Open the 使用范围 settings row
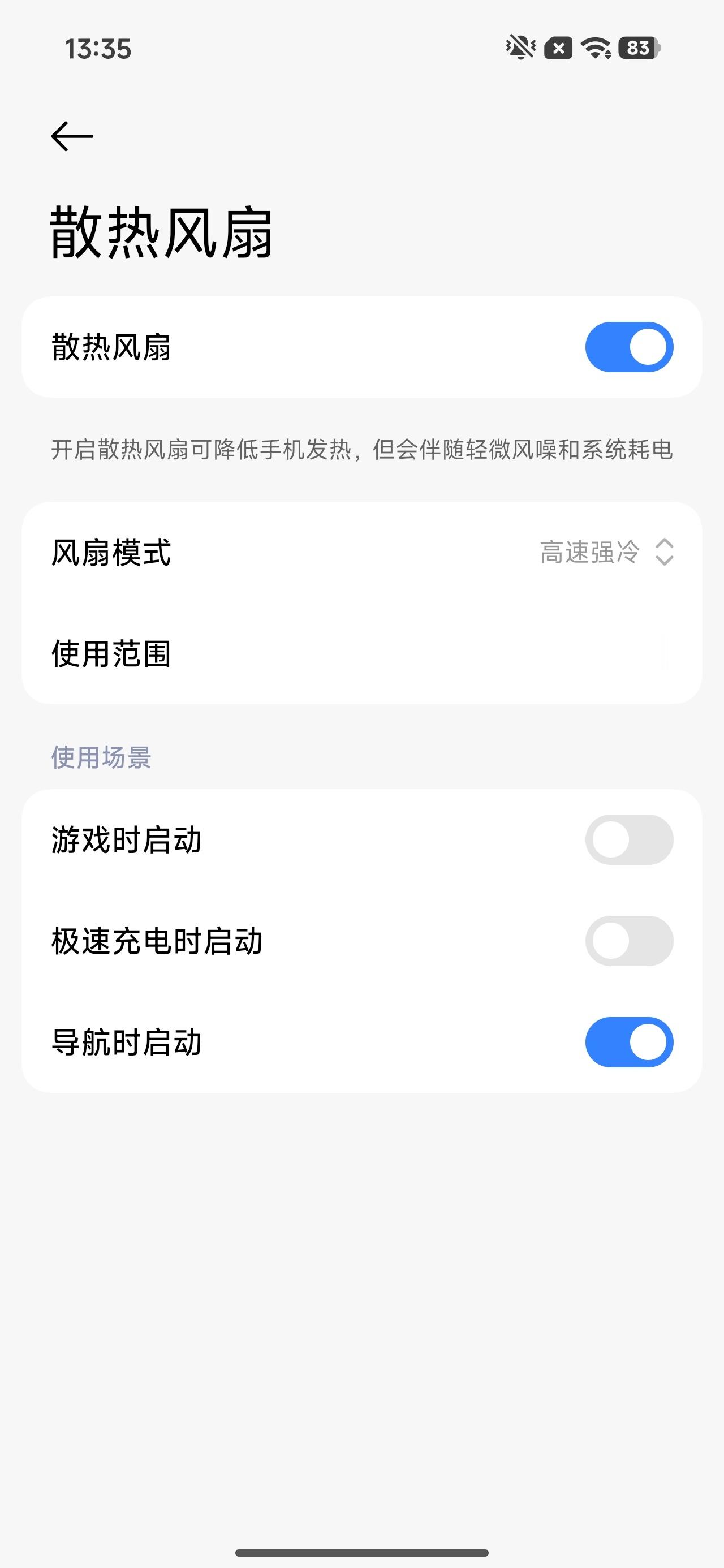Image resolution: width=724 pixels, height=1568 pixels. click(361, 655)
